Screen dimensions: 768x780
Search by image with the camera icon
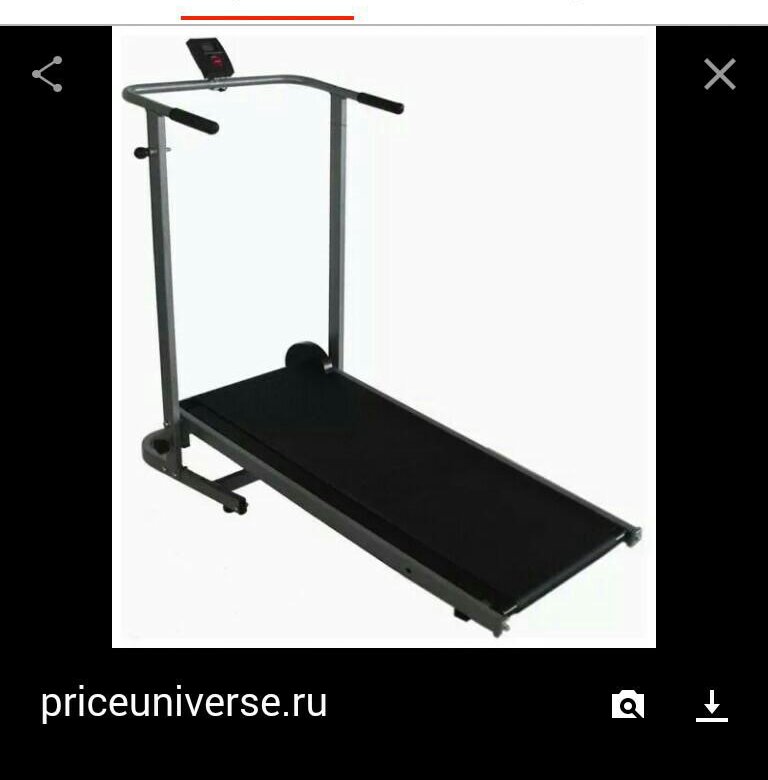pos(628,705)
